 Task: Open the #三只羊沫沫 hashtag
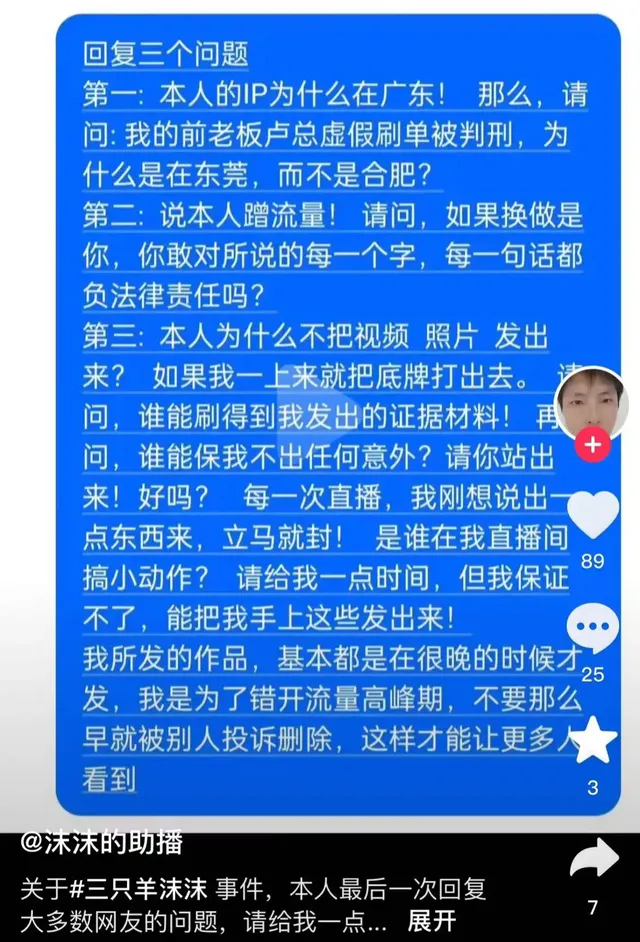pos(137,889)
